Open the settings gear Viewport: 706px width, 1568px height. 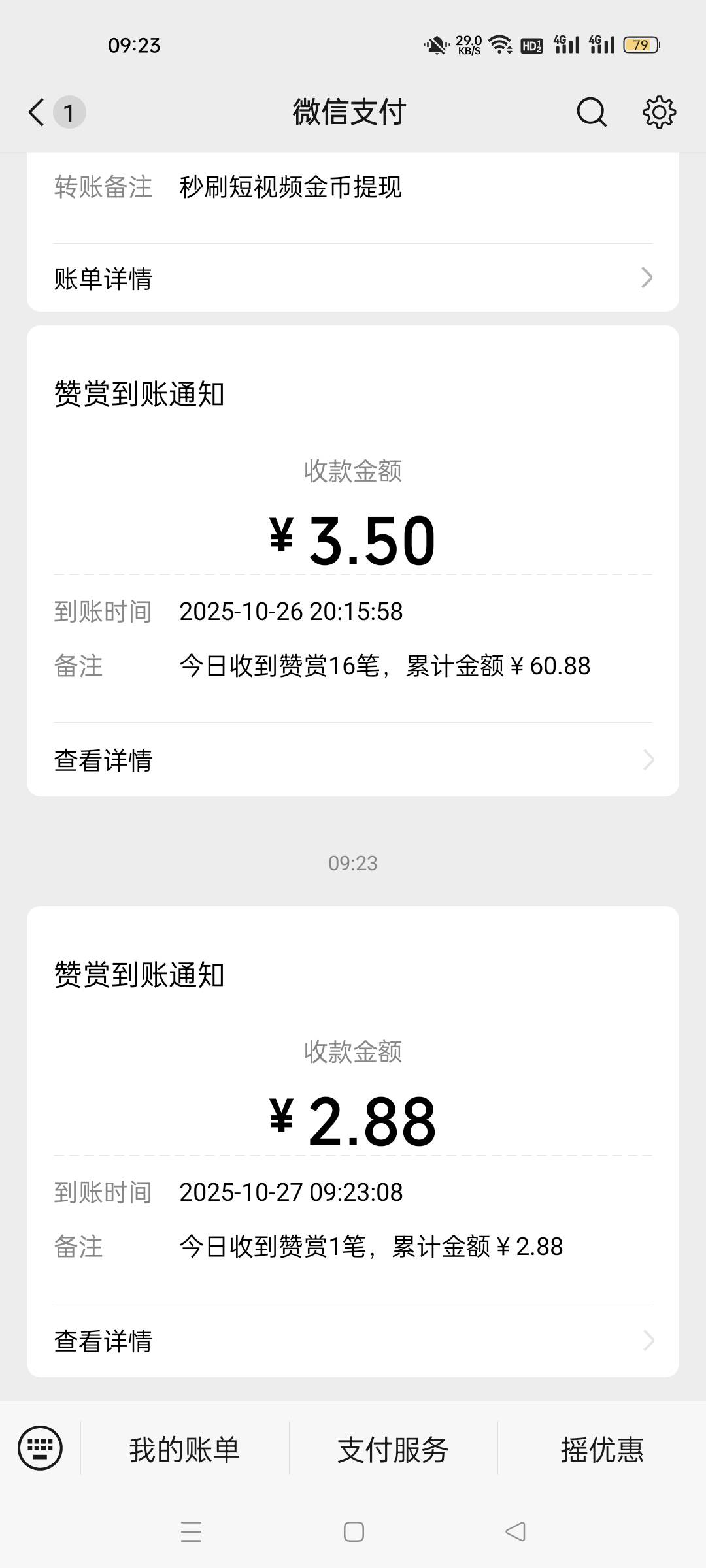(x=659, y=112)
